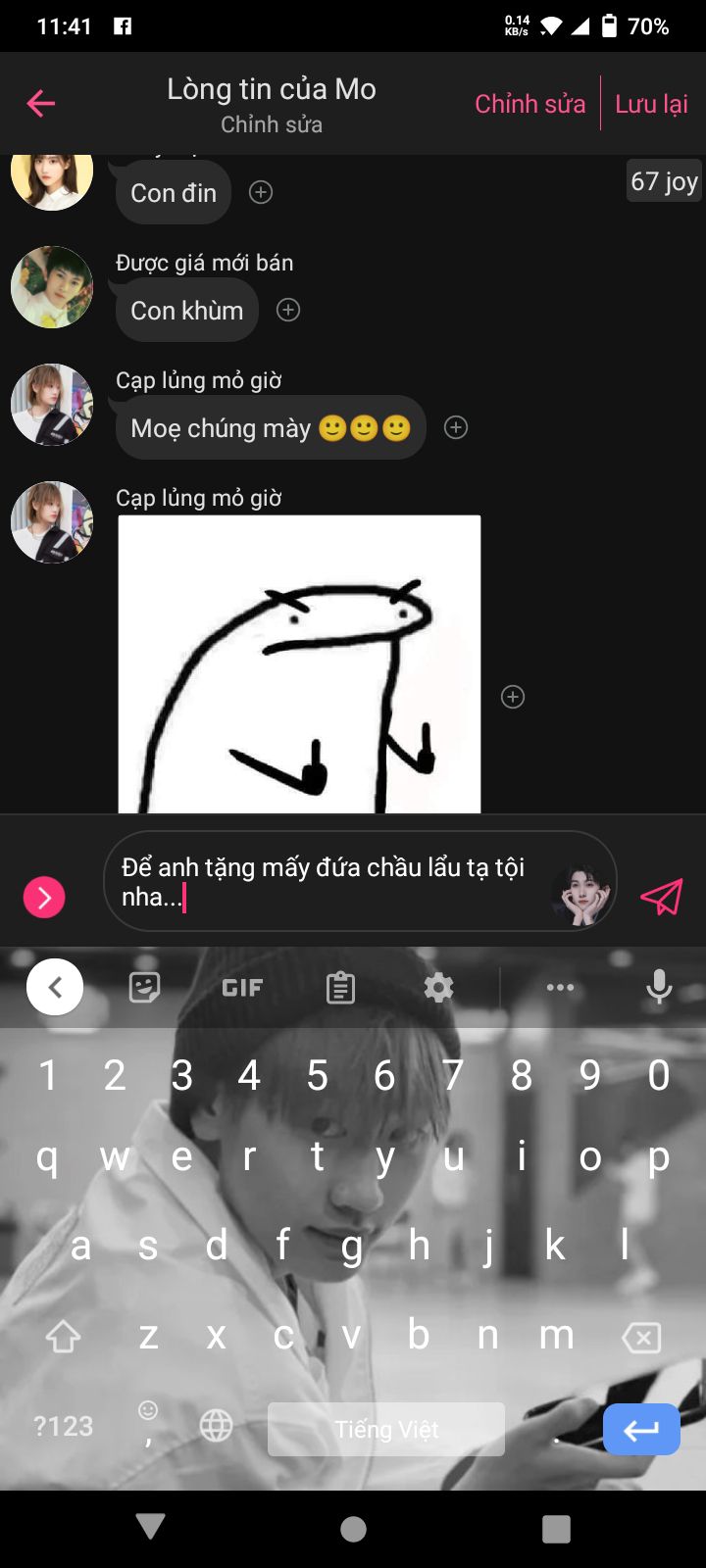Focus the message text field
Image resolution: width=706 pixels, height=1568 pixels.
click(333, 881)
